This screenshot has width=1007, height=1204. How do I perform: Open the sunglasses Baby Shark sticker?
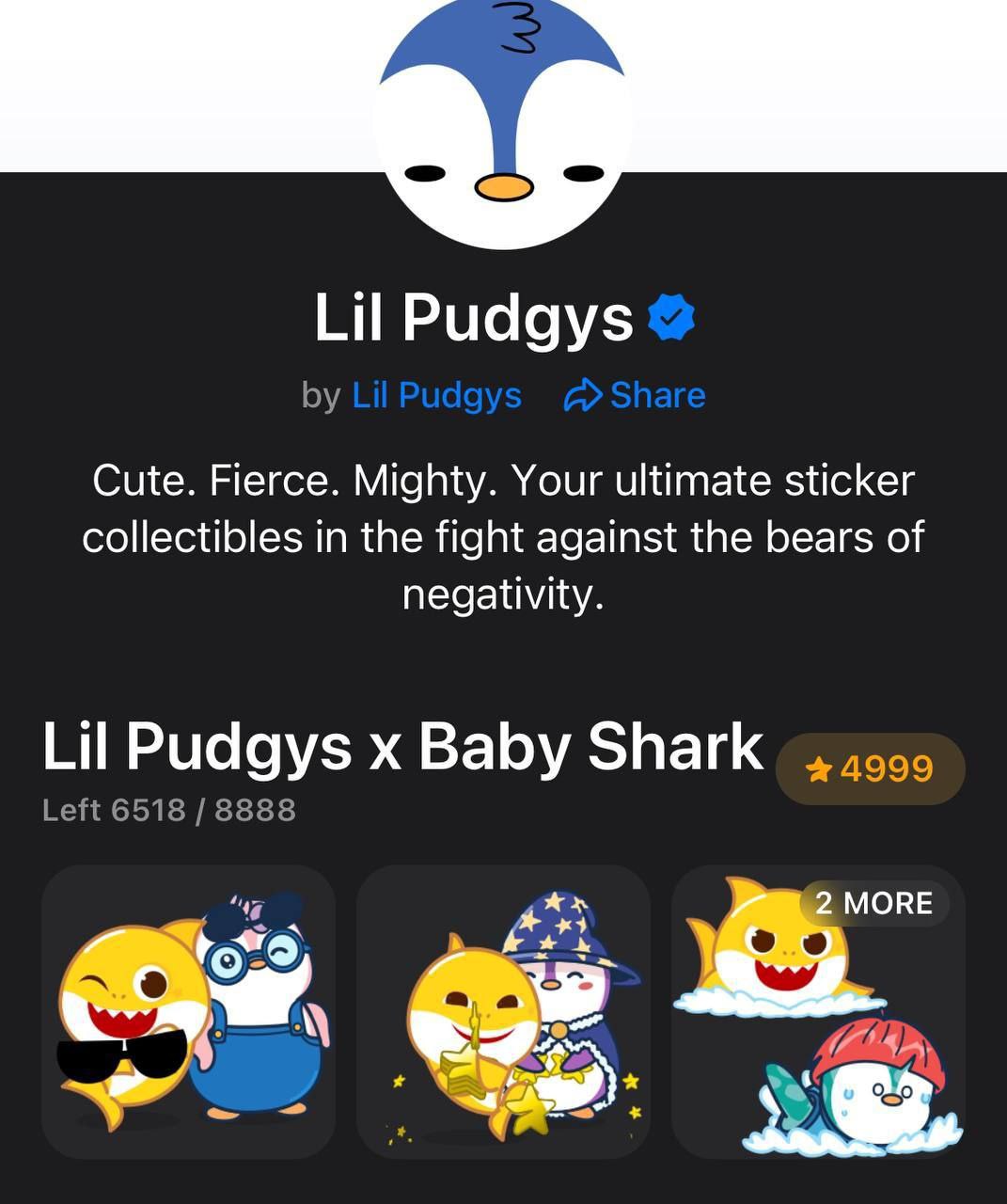[188, 1011]
